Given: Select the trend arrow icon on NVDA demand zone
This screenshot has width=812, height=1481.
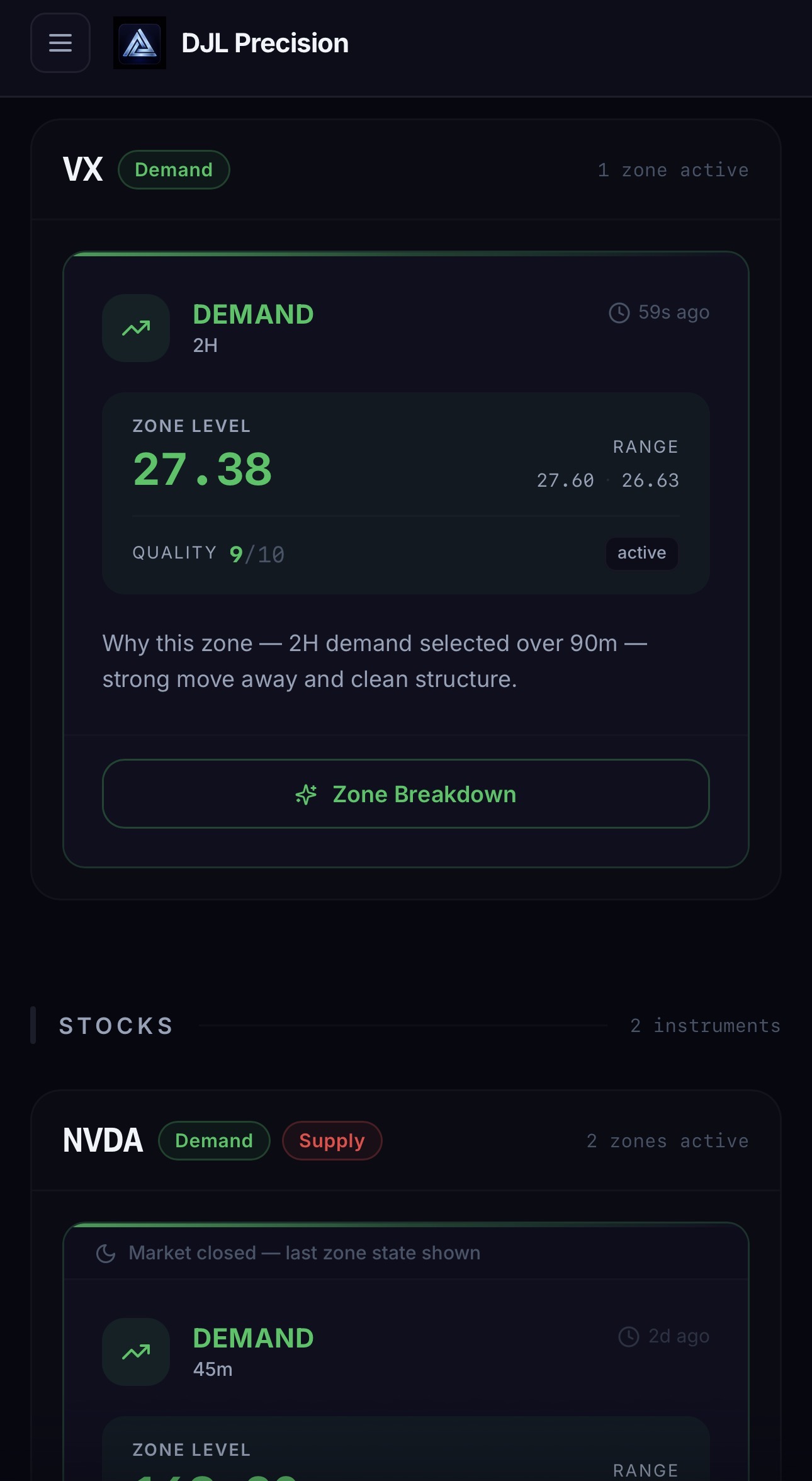Looking at the screenshot, I should [x=135, y=1353].
